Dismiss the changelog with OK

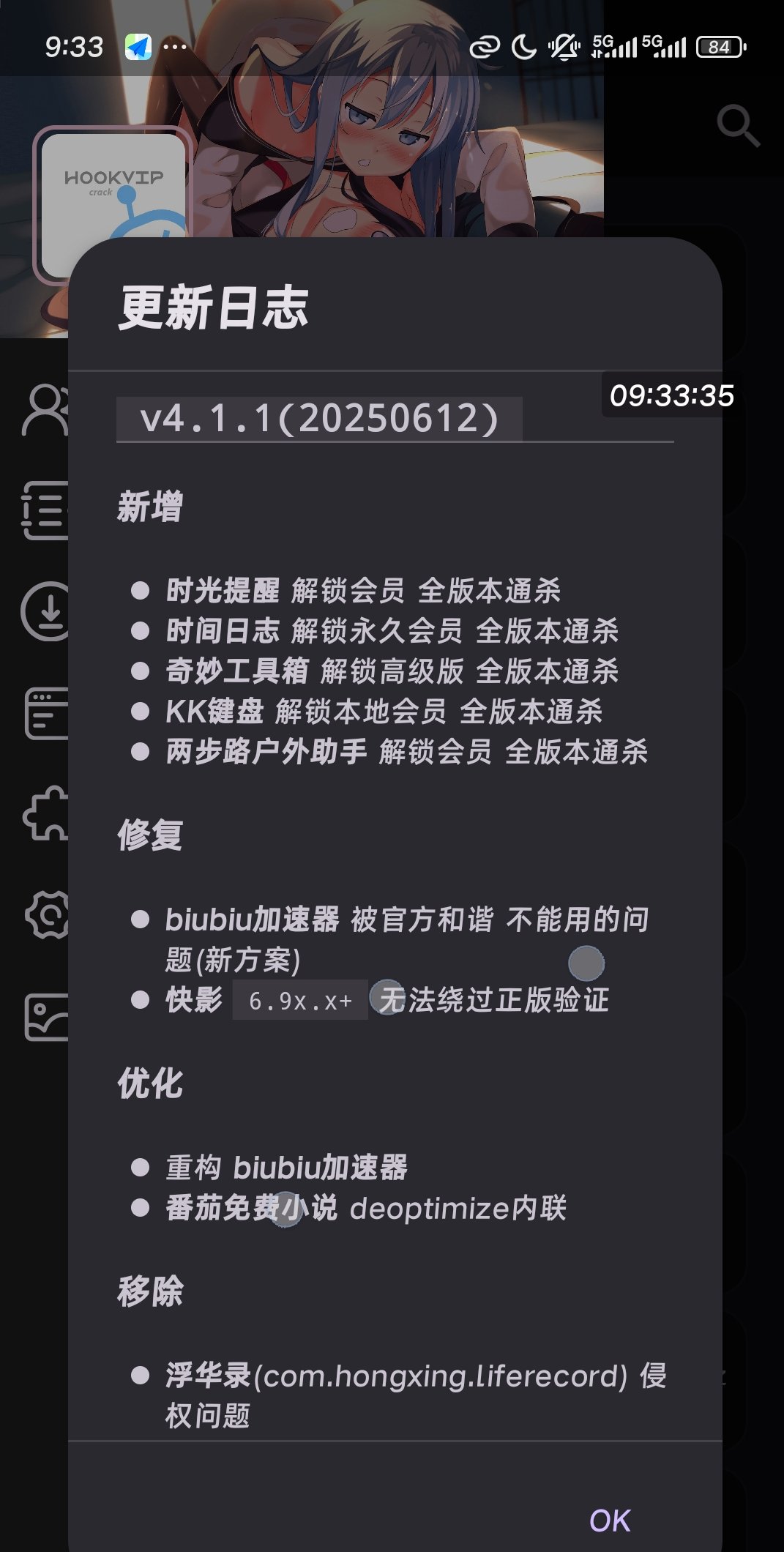pyautogui.click(x=610, y=1521)
